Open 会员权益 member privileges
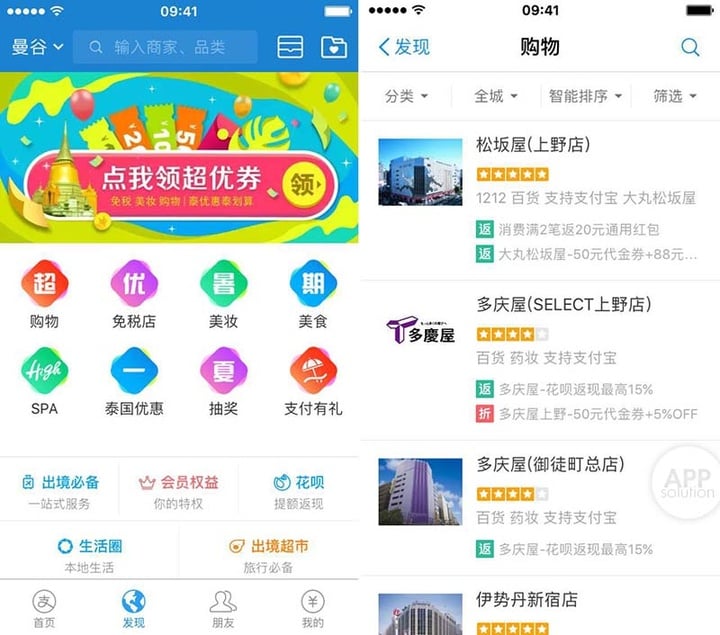Viewport: 720px width, 635px height. pos(178,492)
